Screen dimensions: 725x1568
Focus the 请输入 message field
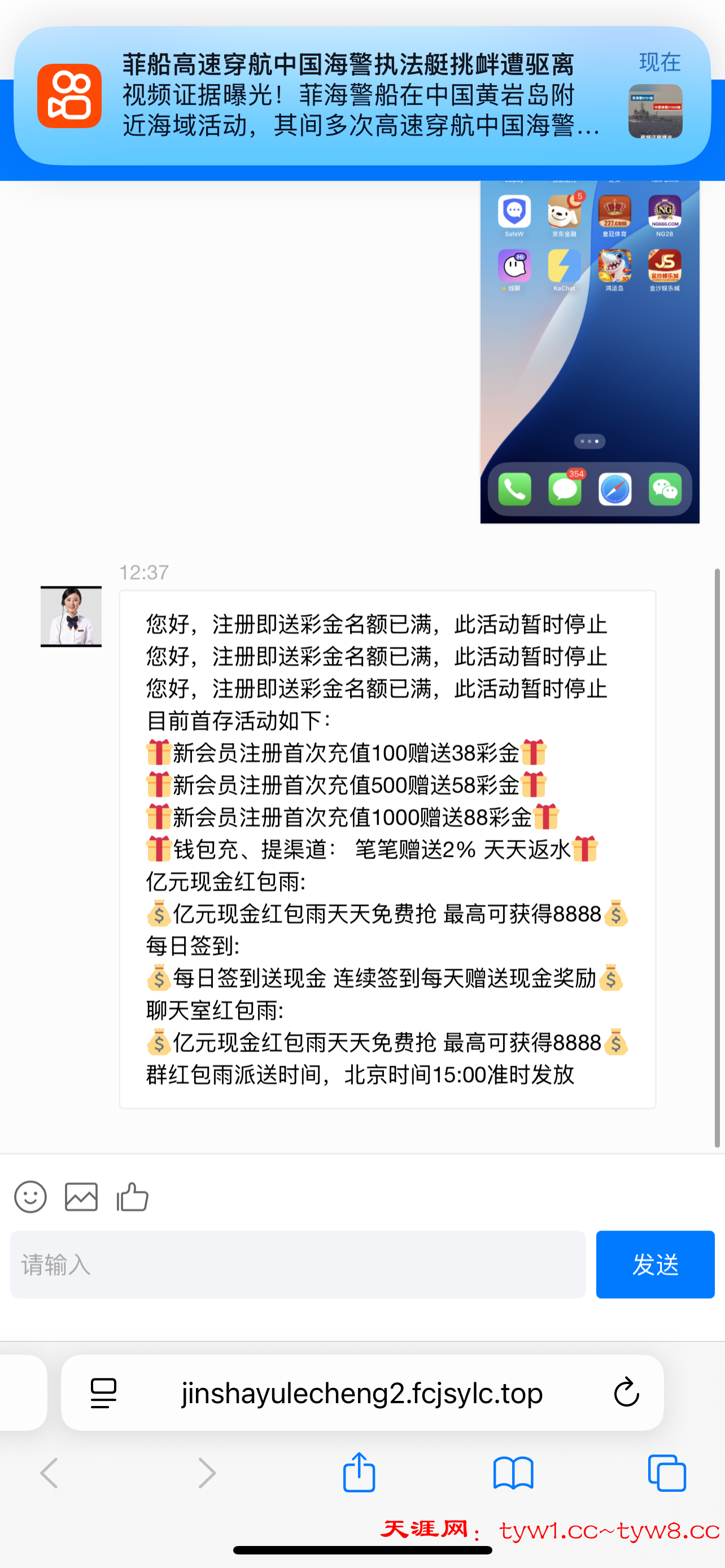coord(298,1264)
